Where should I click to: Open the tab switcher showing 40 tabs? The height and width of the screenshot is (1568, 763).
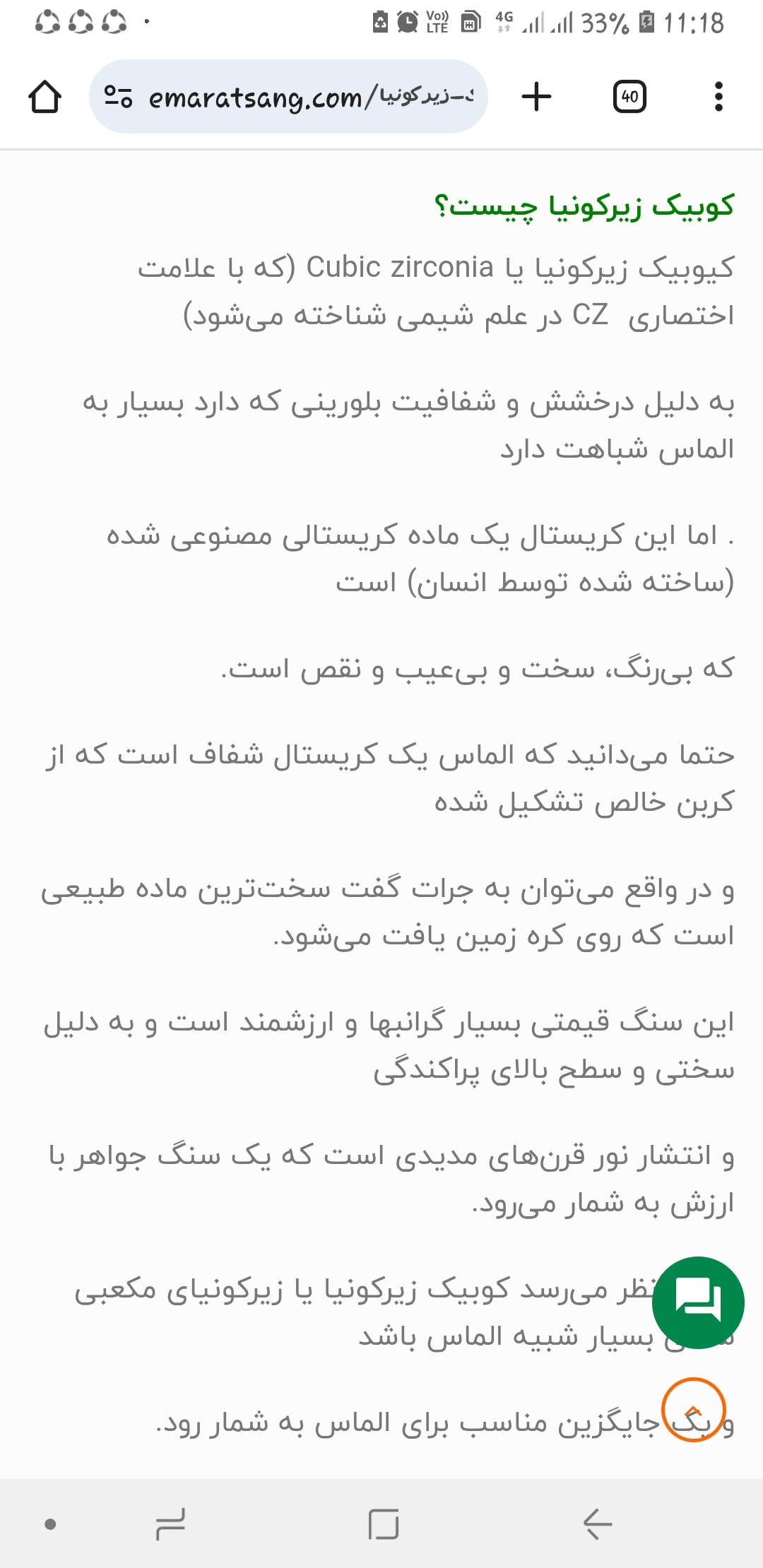click(629, 97)
